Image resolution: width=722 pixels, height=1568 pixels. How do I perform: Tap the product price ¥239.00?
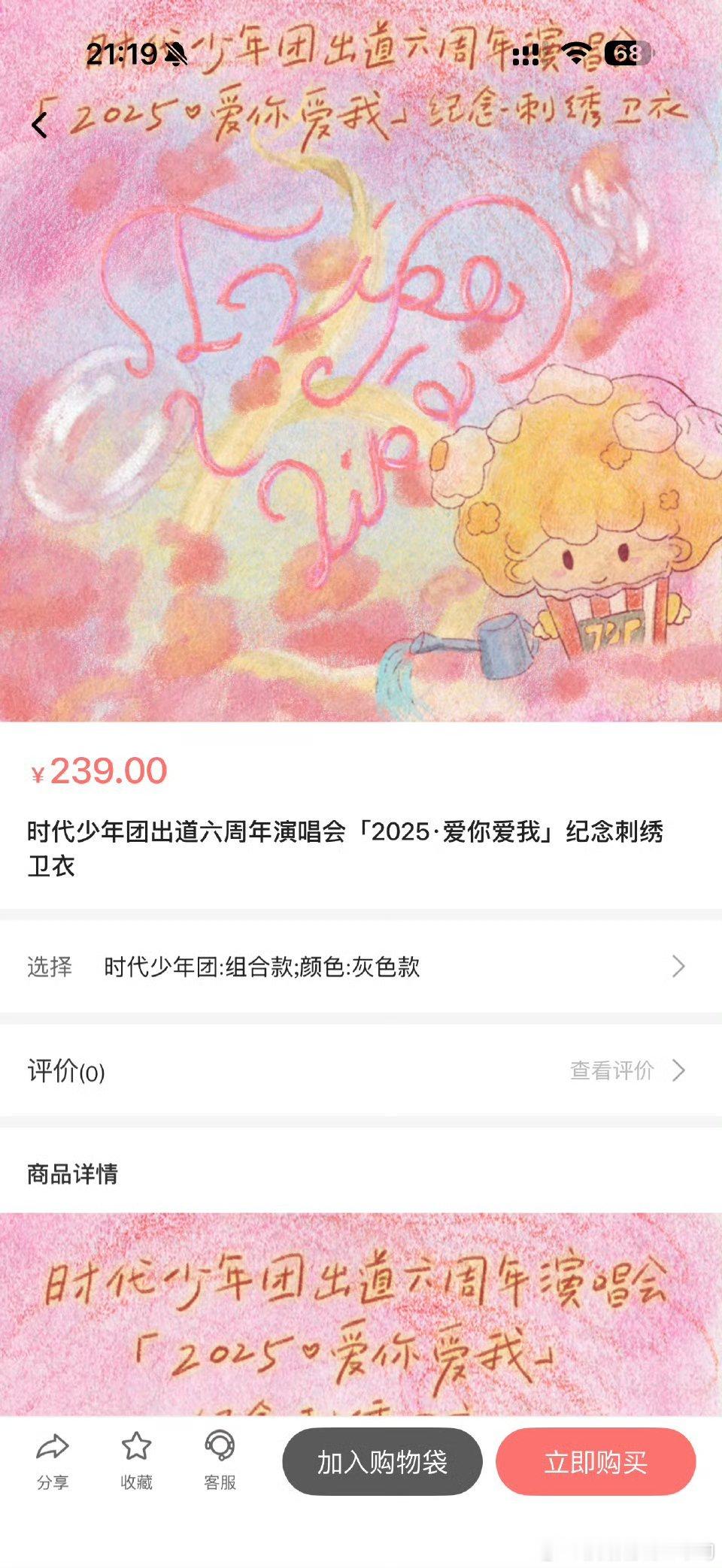(x=98, y=772)
